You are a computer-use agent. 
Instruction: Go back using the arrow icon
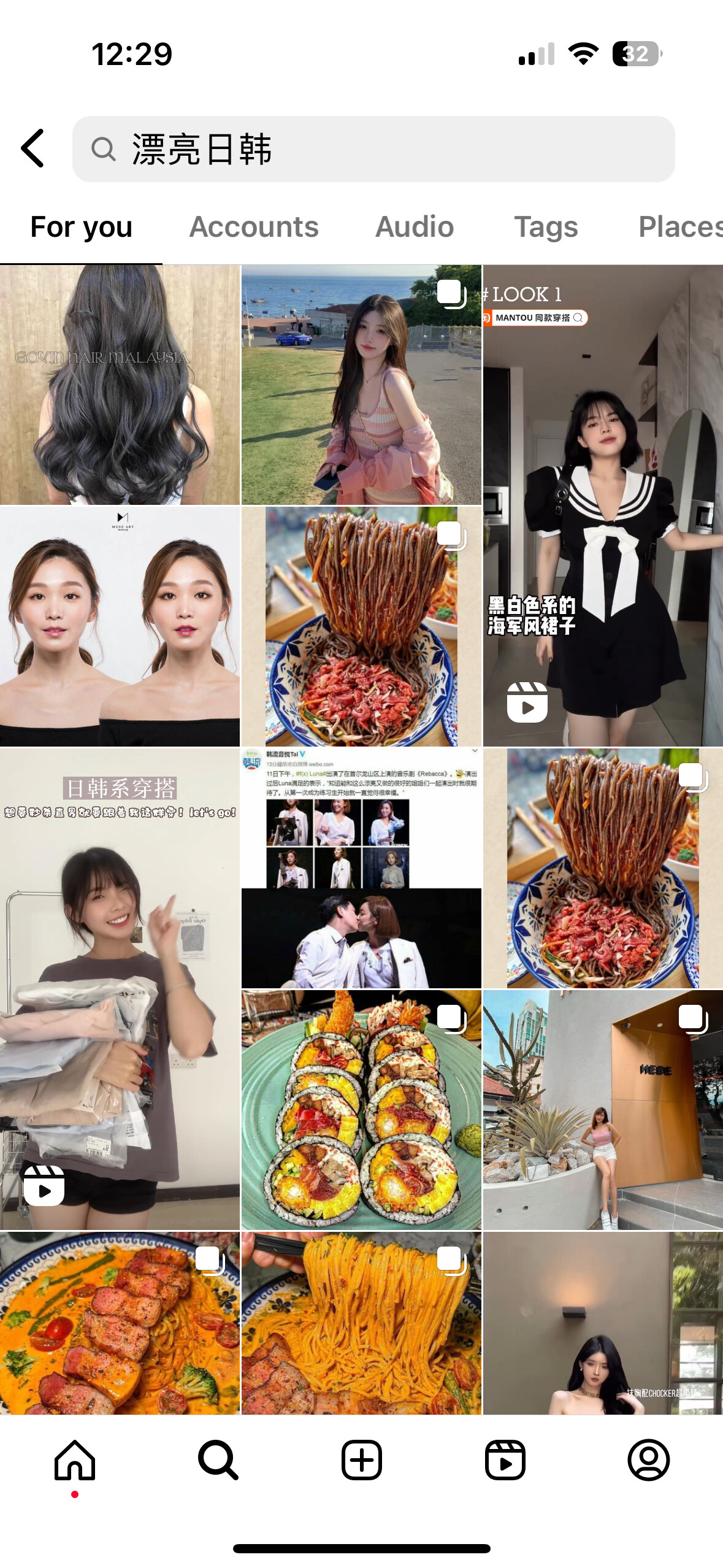click(33, 148)
